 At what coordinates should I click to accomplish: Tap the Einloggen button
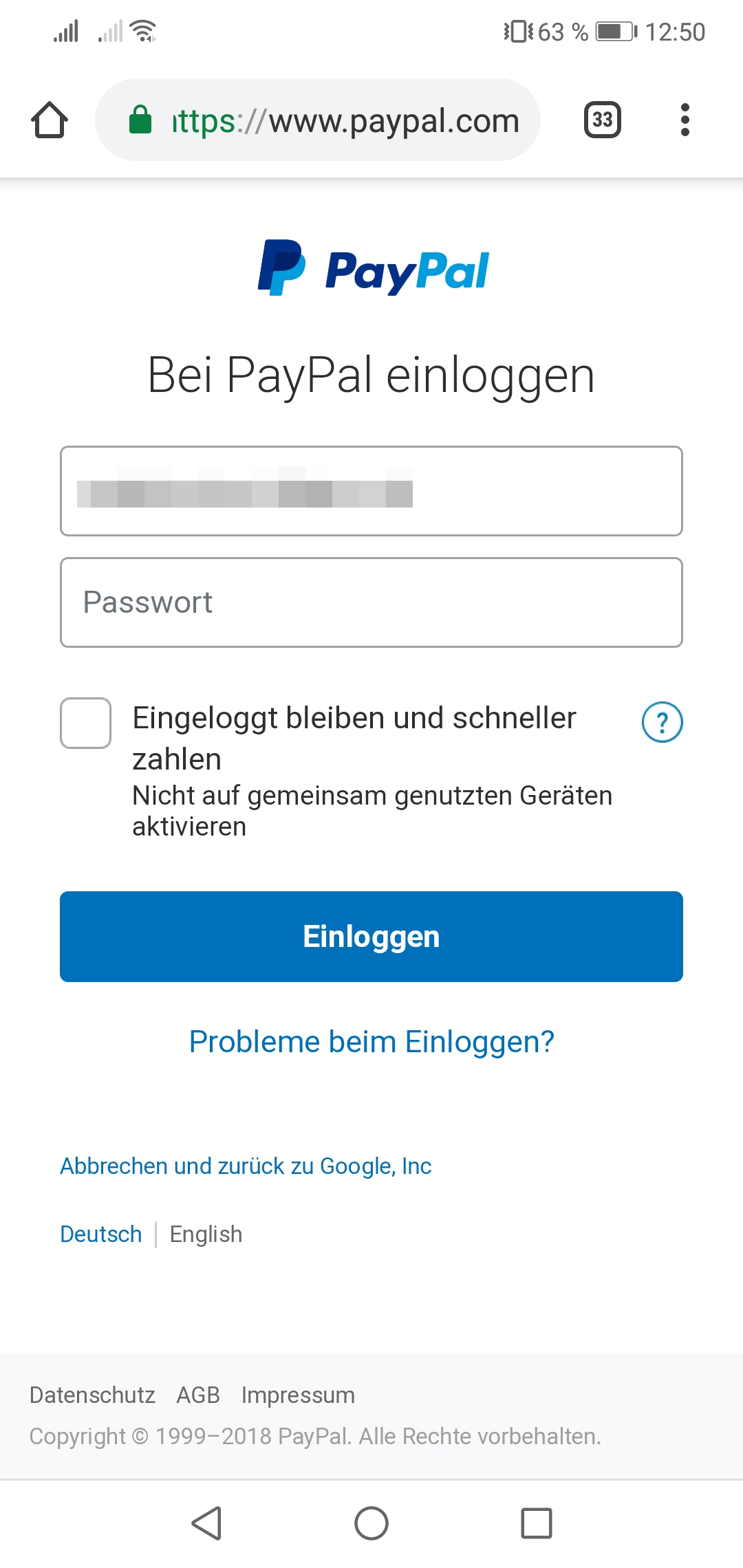tap(371, 937)
